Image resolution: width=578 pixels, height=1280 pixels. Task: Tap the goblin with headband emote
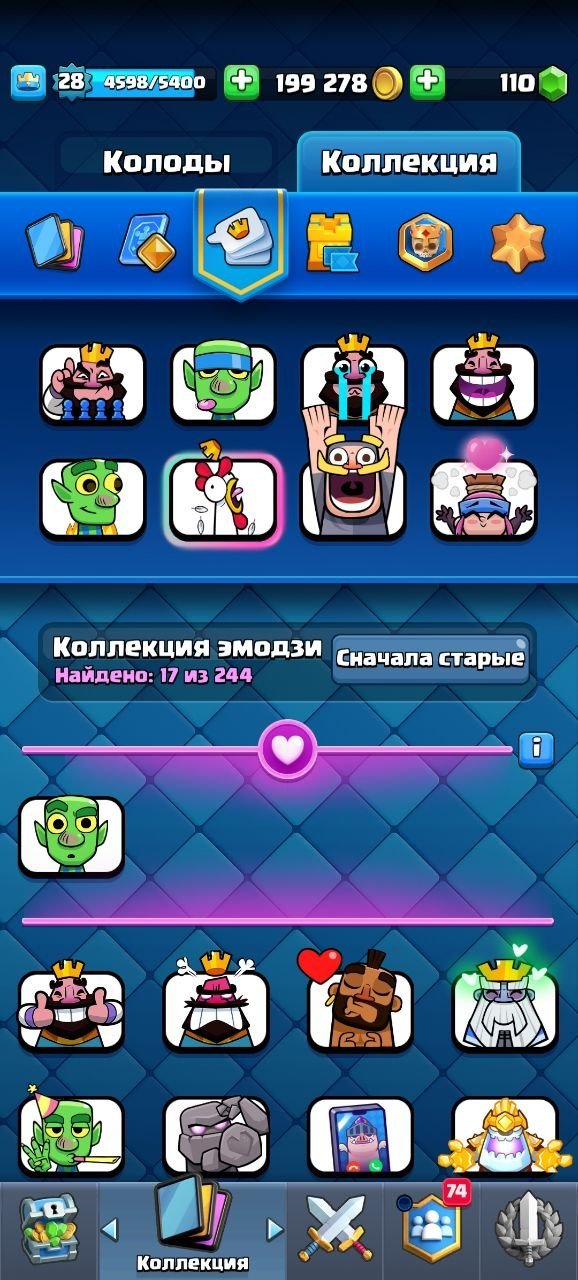223,383
